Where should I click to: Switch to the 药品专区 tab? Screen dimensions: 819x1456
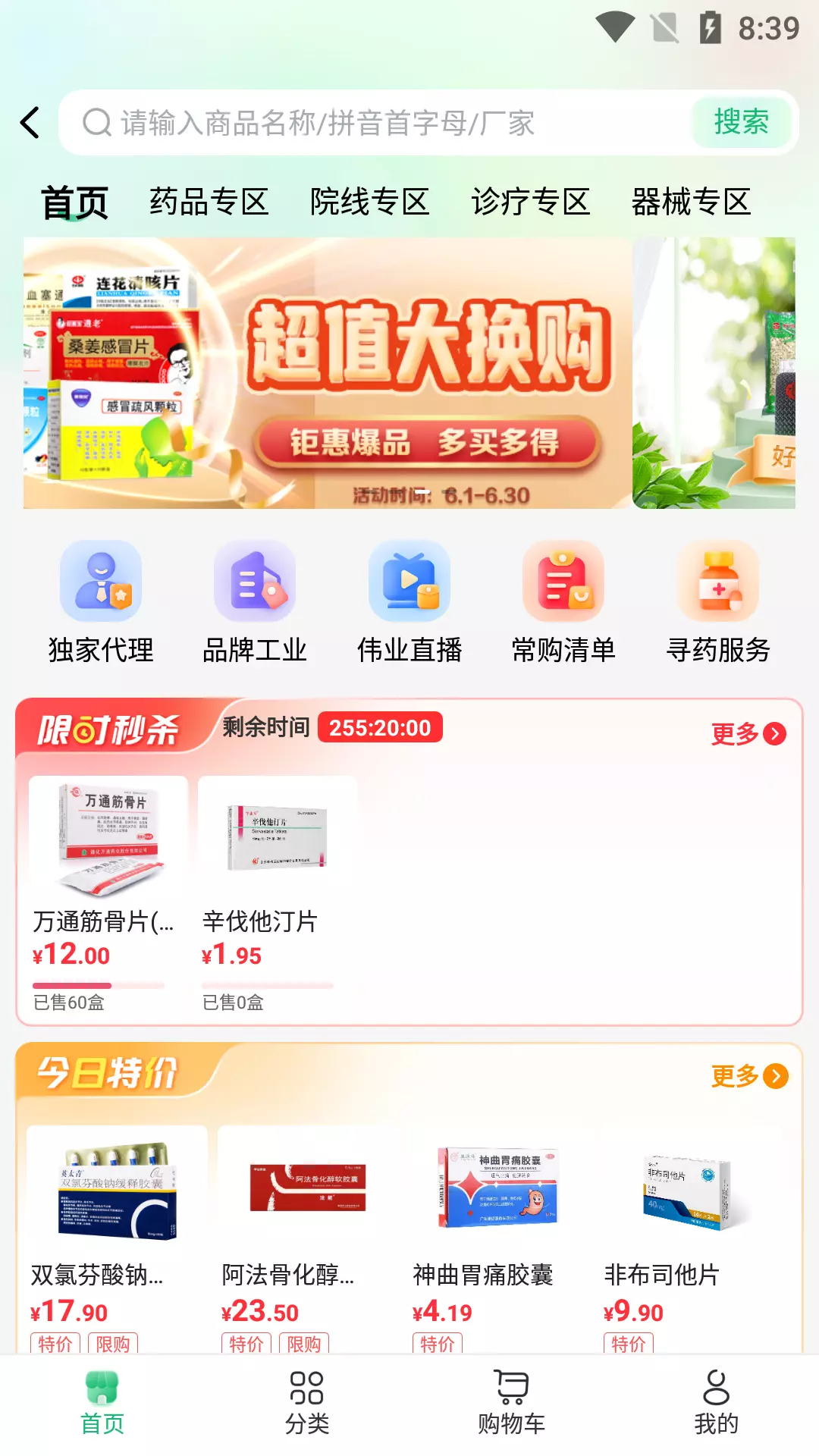point(209,202)
